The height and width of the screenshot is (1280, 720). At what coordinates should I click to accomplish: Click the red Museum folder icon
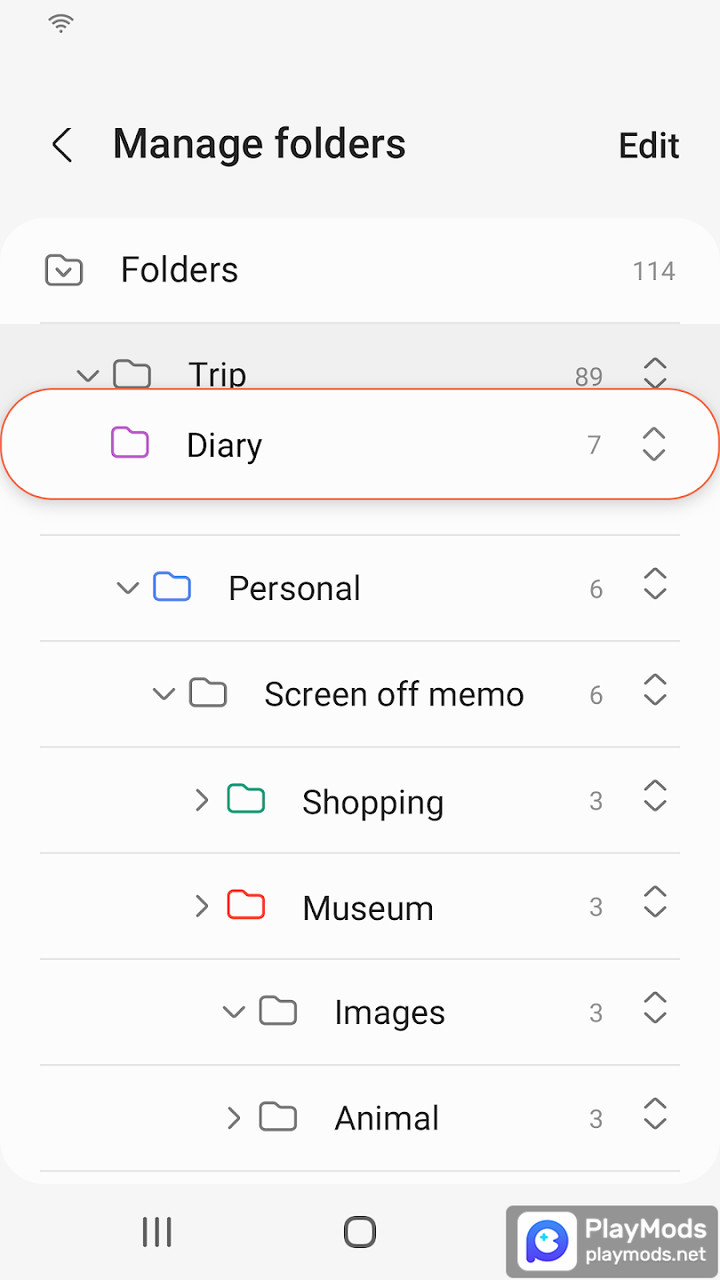coord(246,905)
